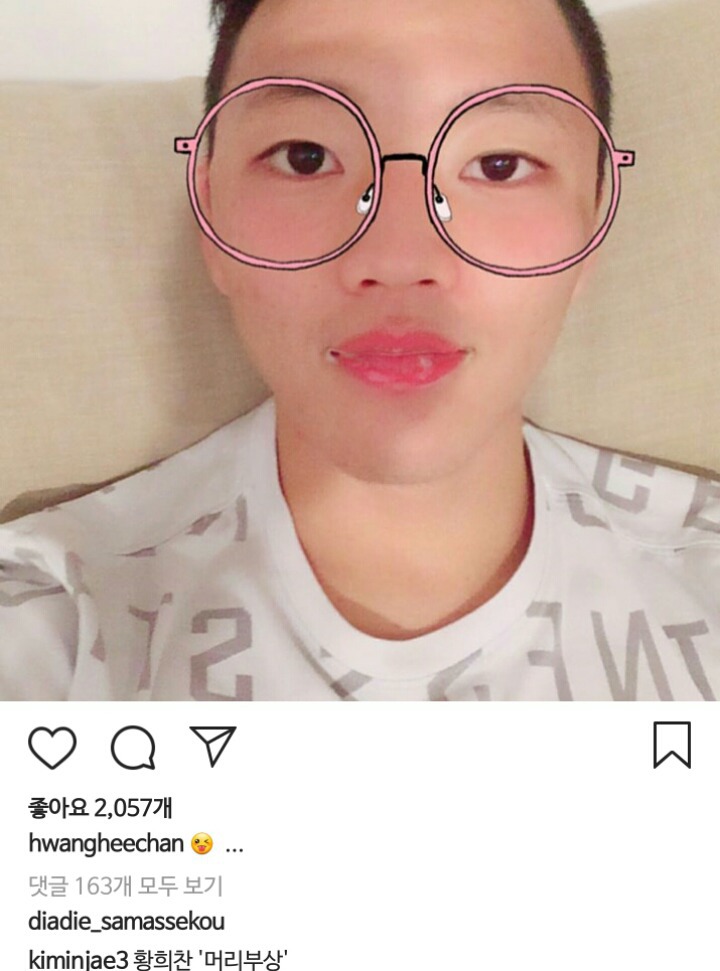
Task: Like this post with the heart icon
Action: coord(52,747)
